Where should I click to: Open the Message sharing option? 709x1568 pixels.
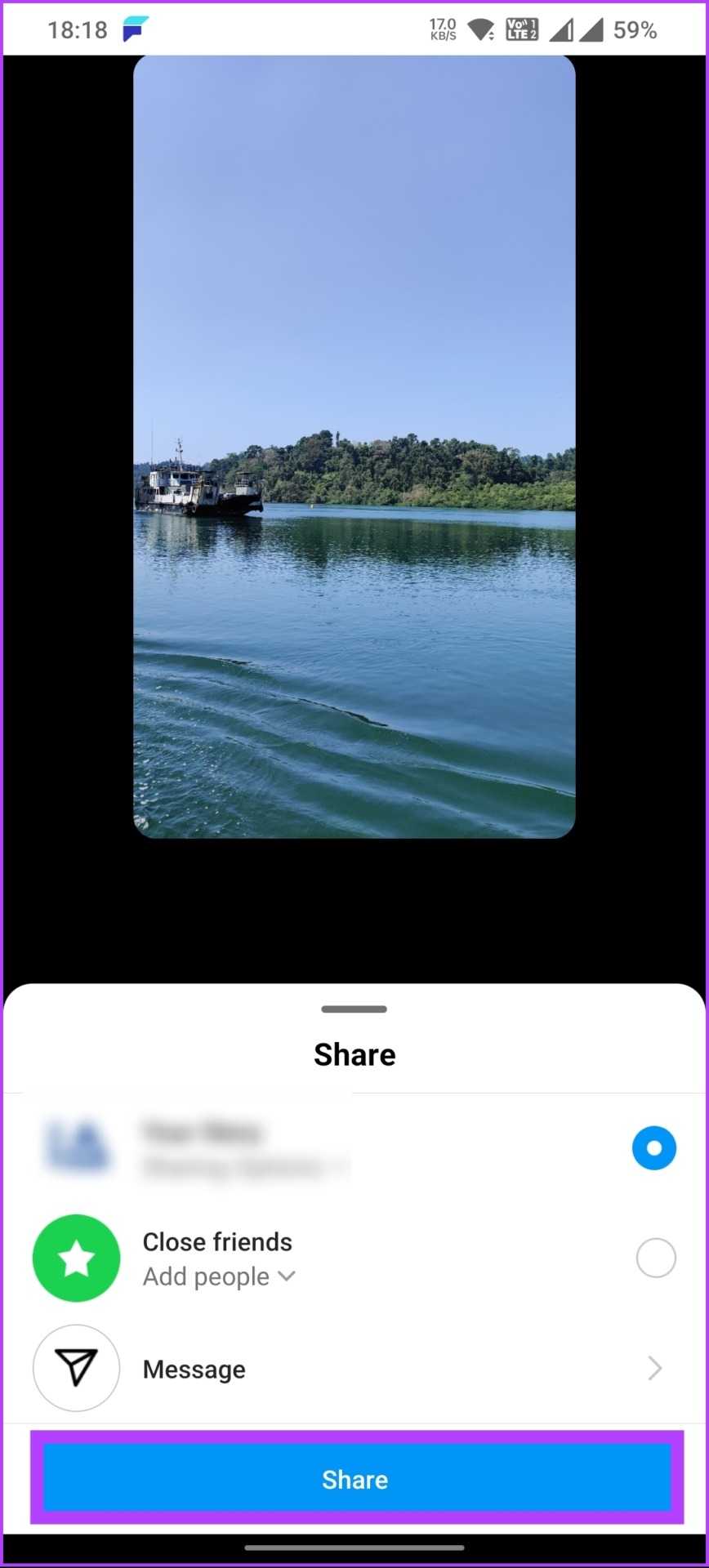point(194,1369)
